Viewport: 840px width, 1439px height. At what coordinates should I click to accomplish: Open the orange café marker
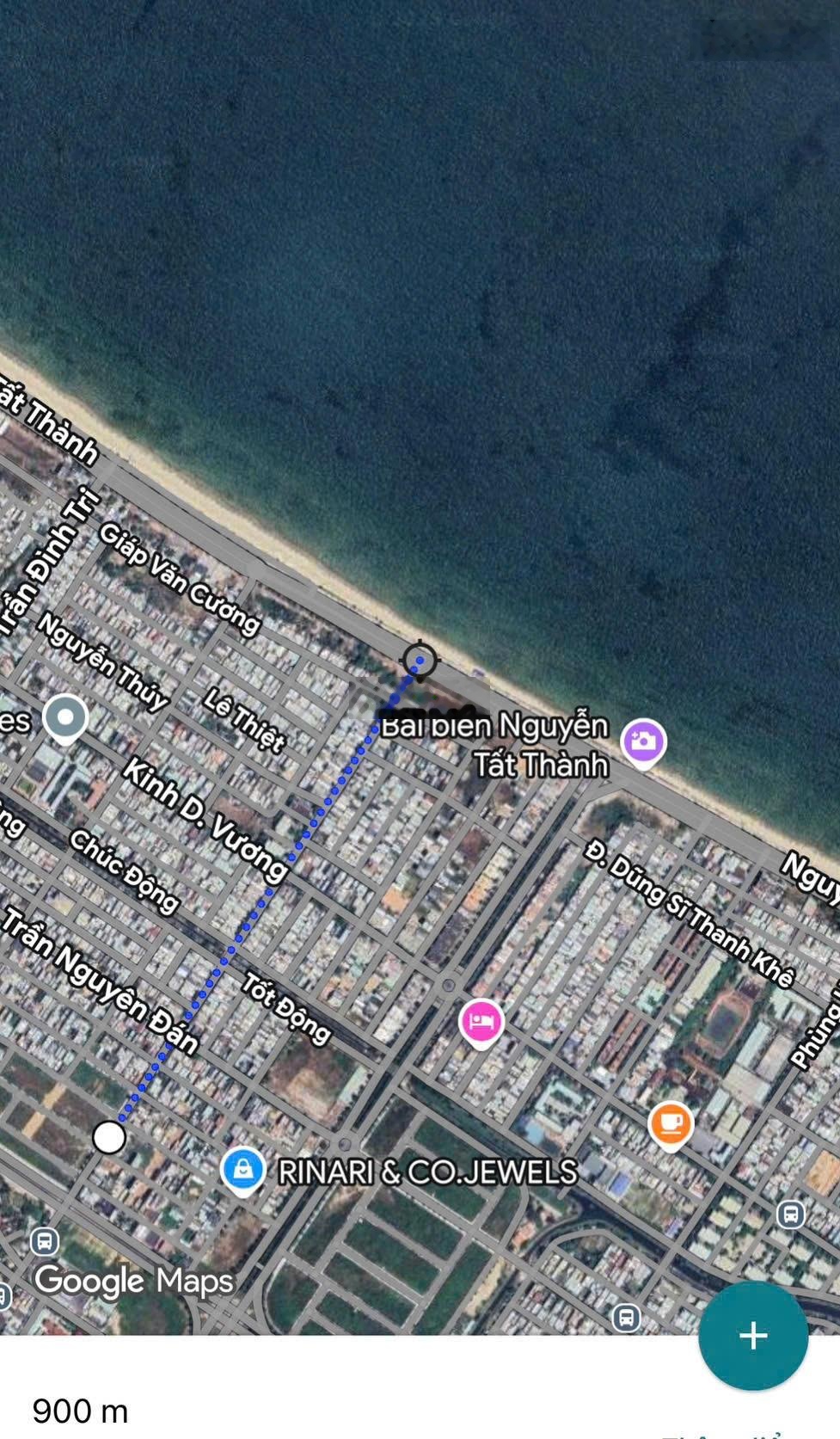[671, 1123]
